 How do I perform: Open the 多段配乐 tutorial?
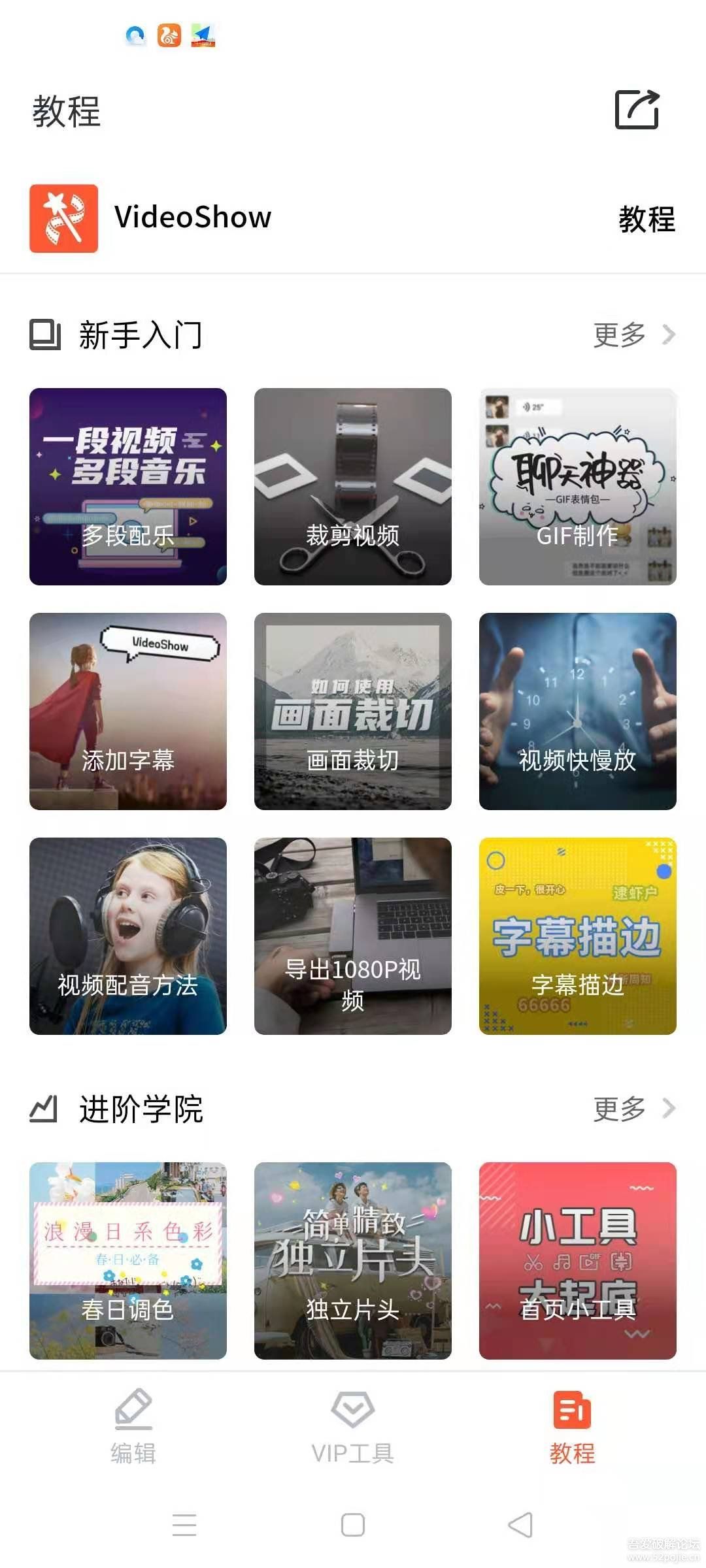(x=128, y=487)
